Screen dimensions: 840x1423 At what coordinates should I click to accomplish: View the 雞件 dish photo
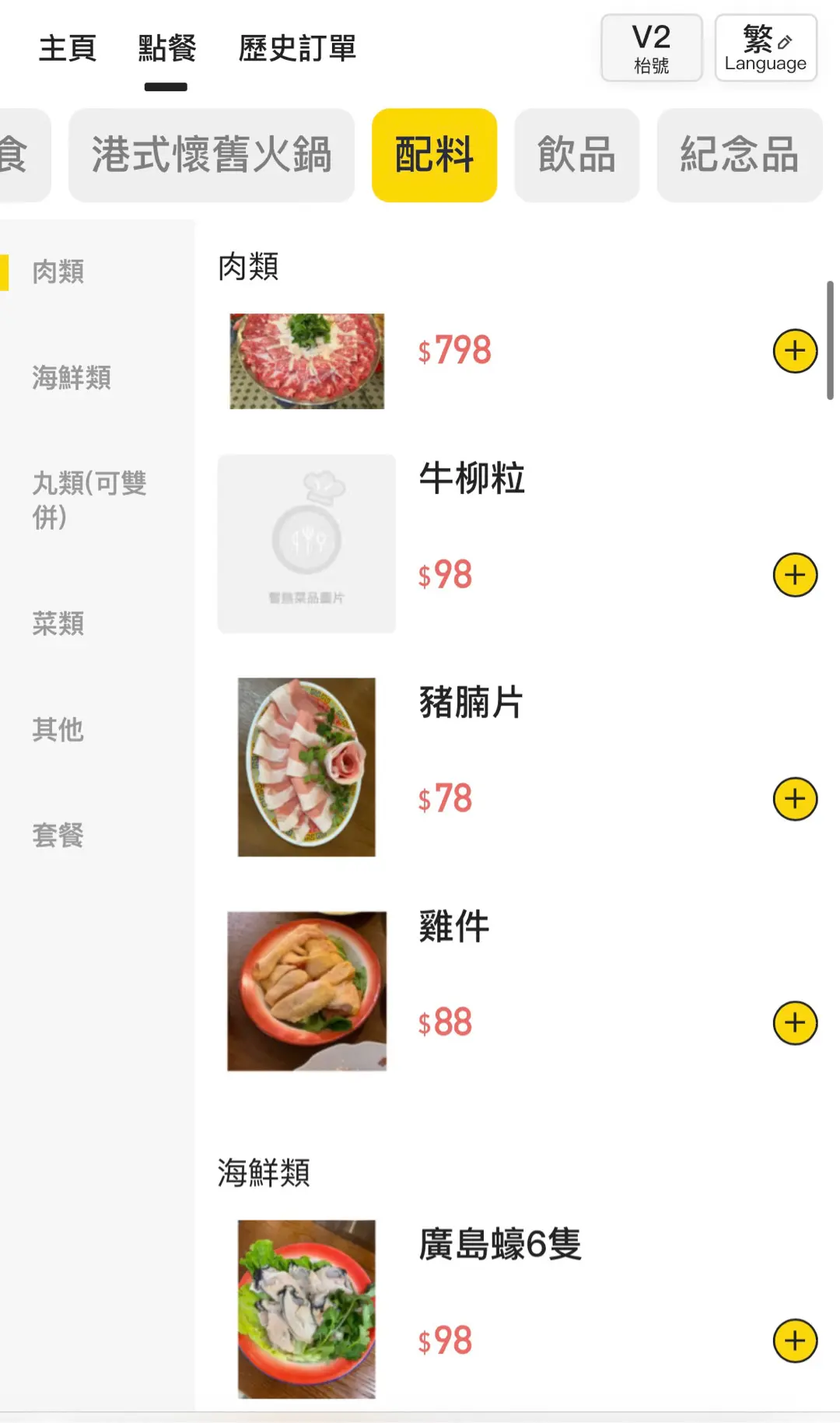pos(306,991)
